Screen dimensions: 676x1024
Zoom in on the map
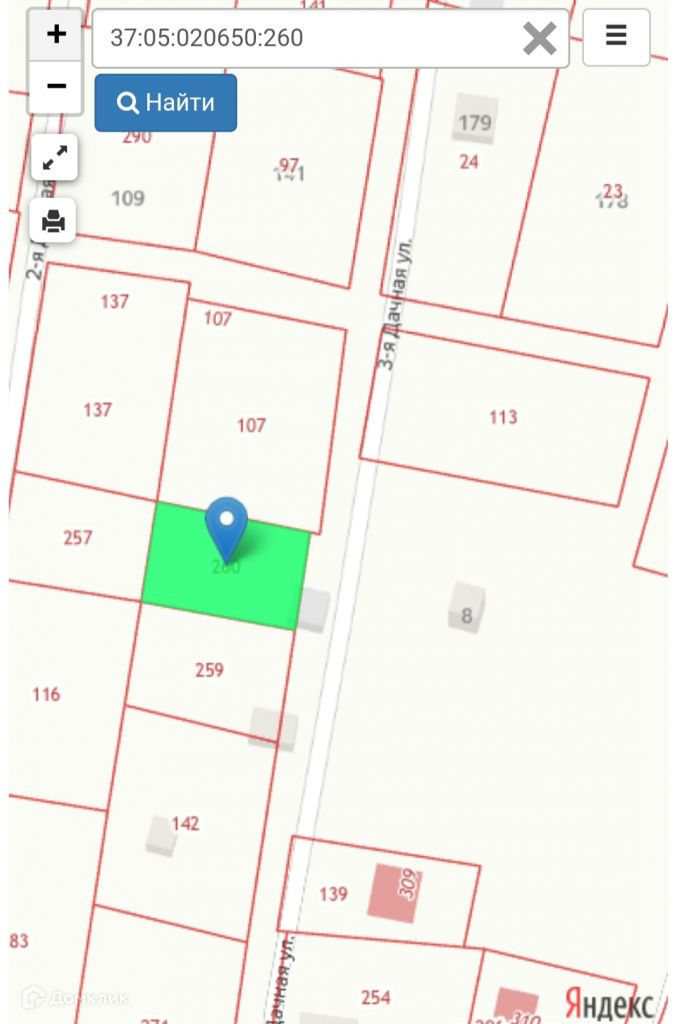[56, 34]
